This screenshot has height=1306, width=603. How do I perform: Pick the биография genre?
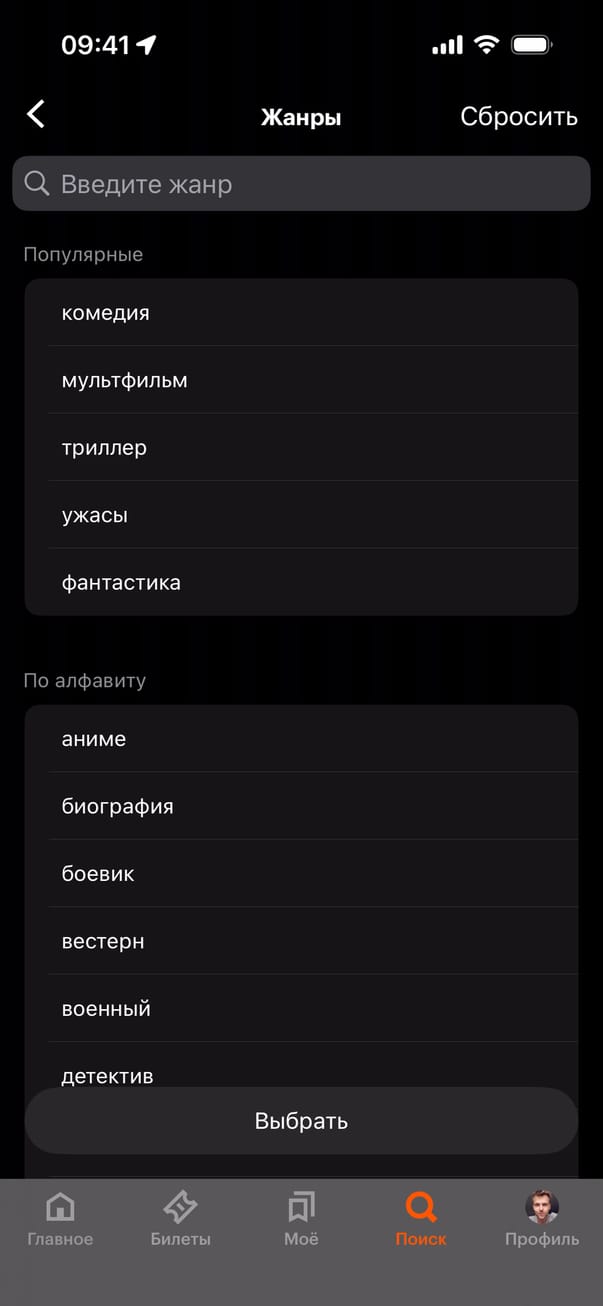click(x=301, y=807)
